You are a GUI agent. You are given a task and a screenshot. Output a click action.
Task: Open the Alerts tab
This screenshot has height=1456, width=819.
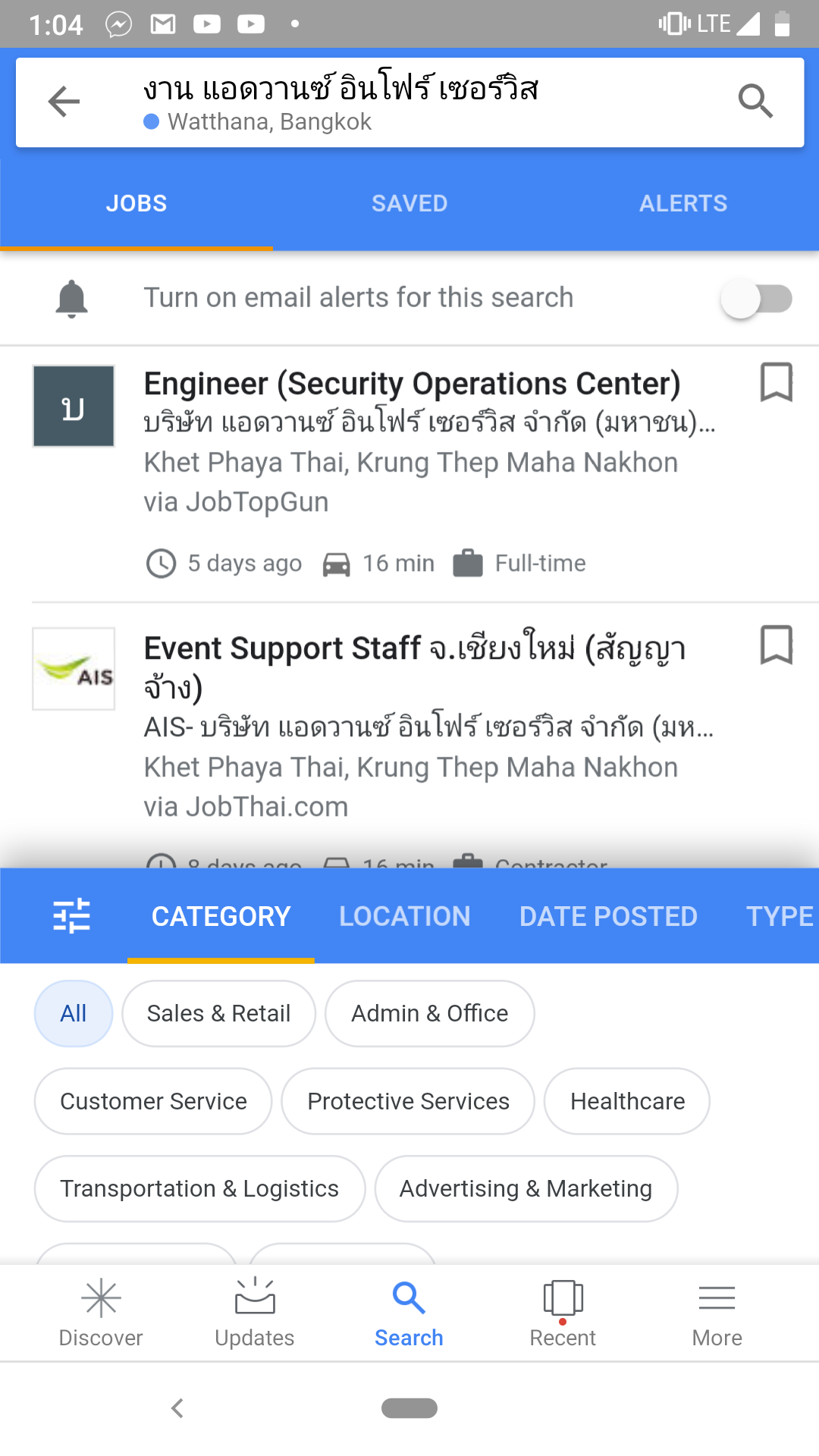pos(682,203)
